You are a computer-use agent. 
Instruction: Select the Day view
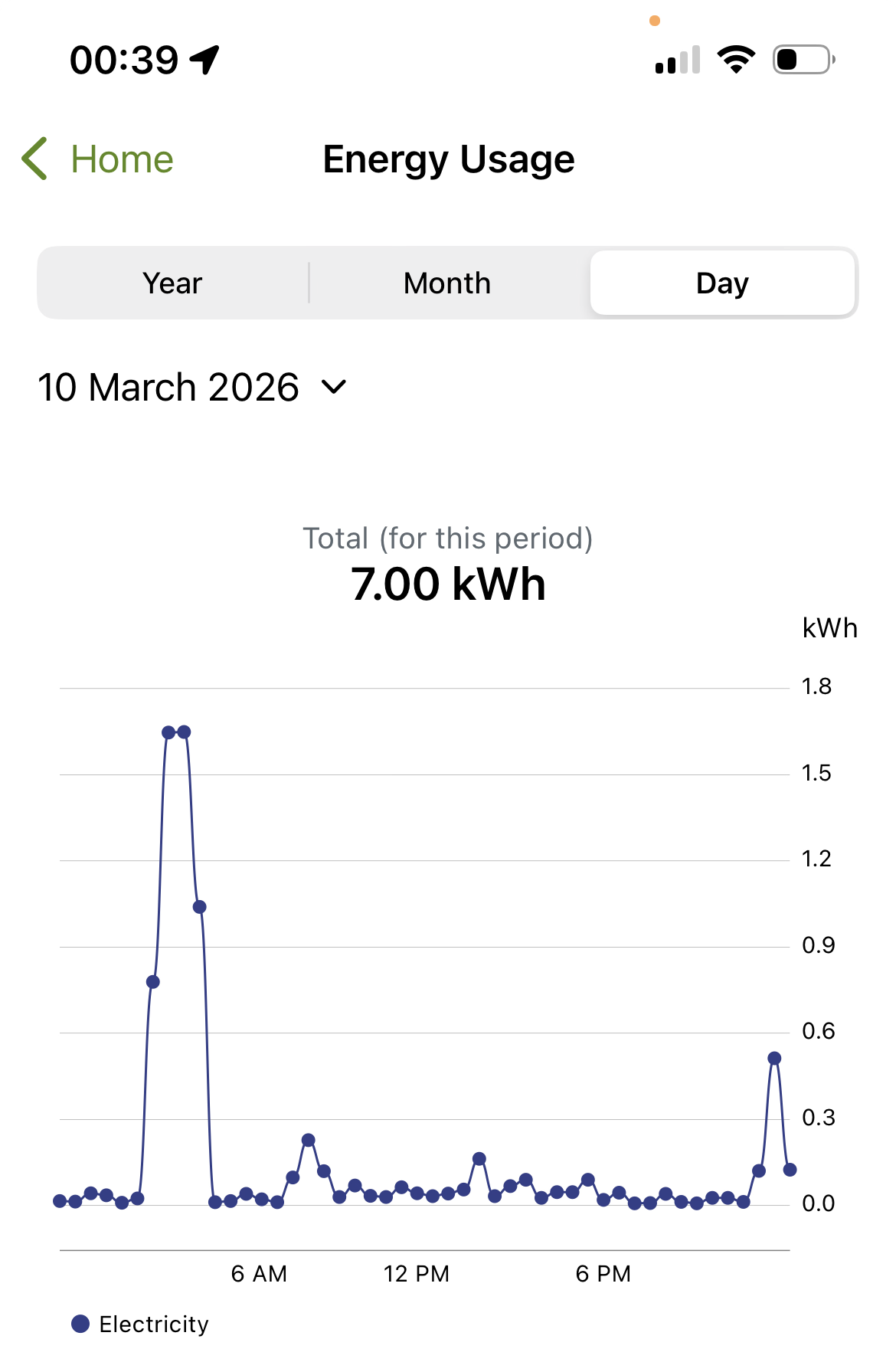[722, 283]
